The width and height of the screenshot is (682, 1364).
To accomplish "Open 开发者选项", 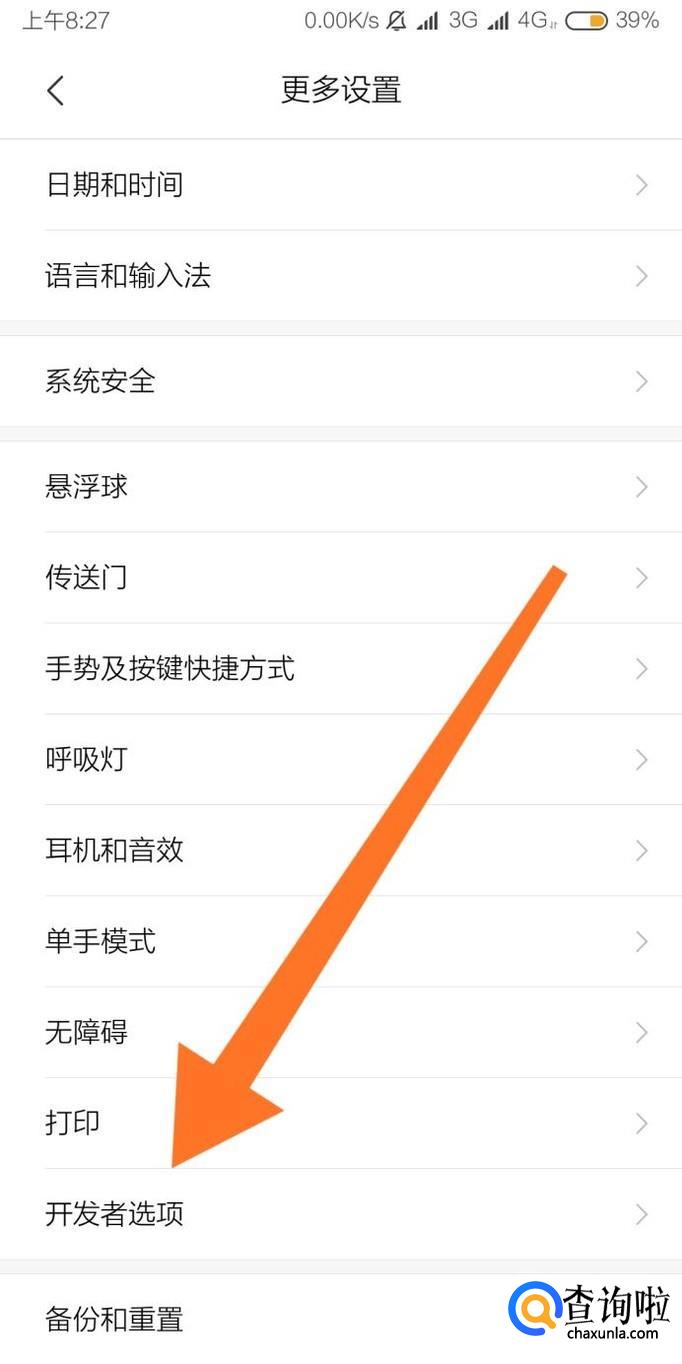I will [341, 1215].
